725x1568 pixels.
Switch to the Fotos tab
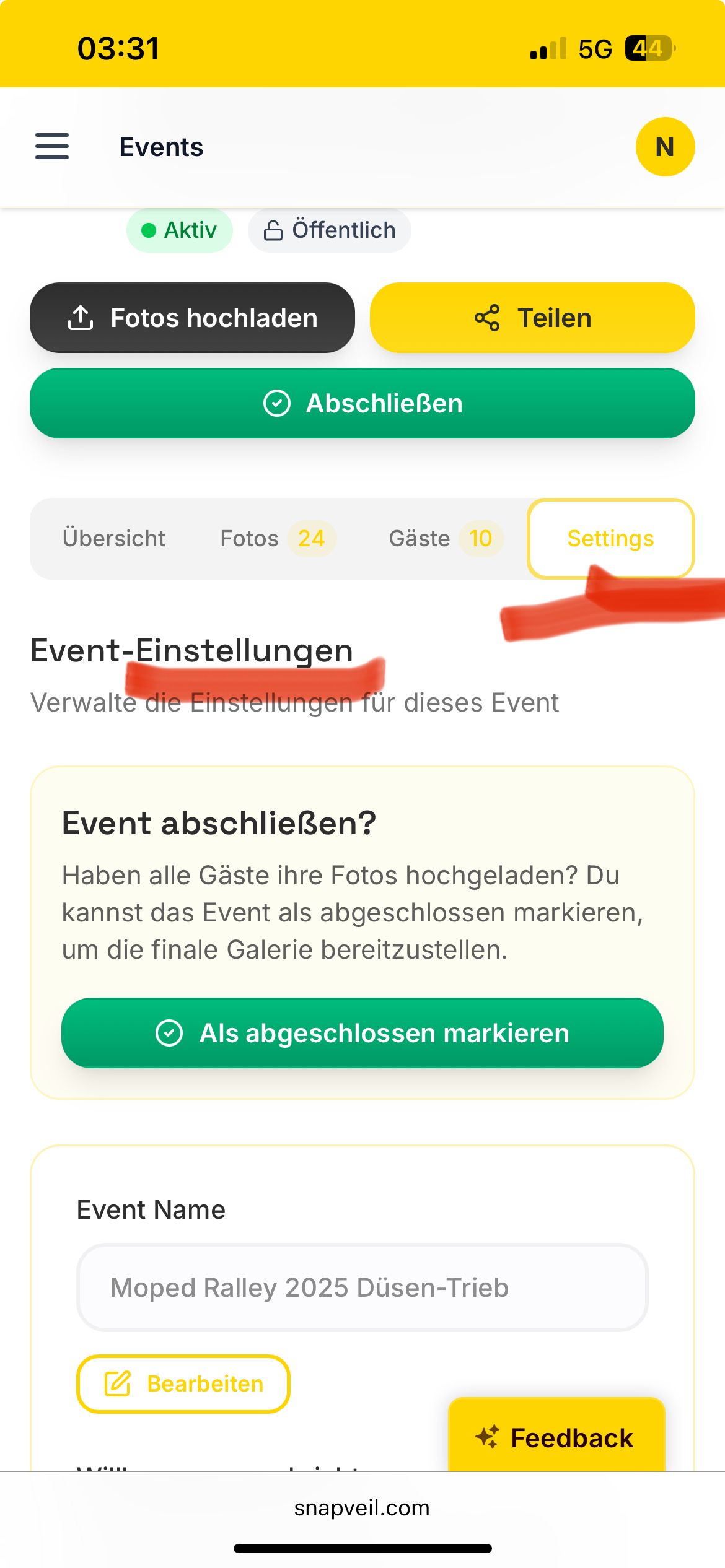[x=278, y=538]
